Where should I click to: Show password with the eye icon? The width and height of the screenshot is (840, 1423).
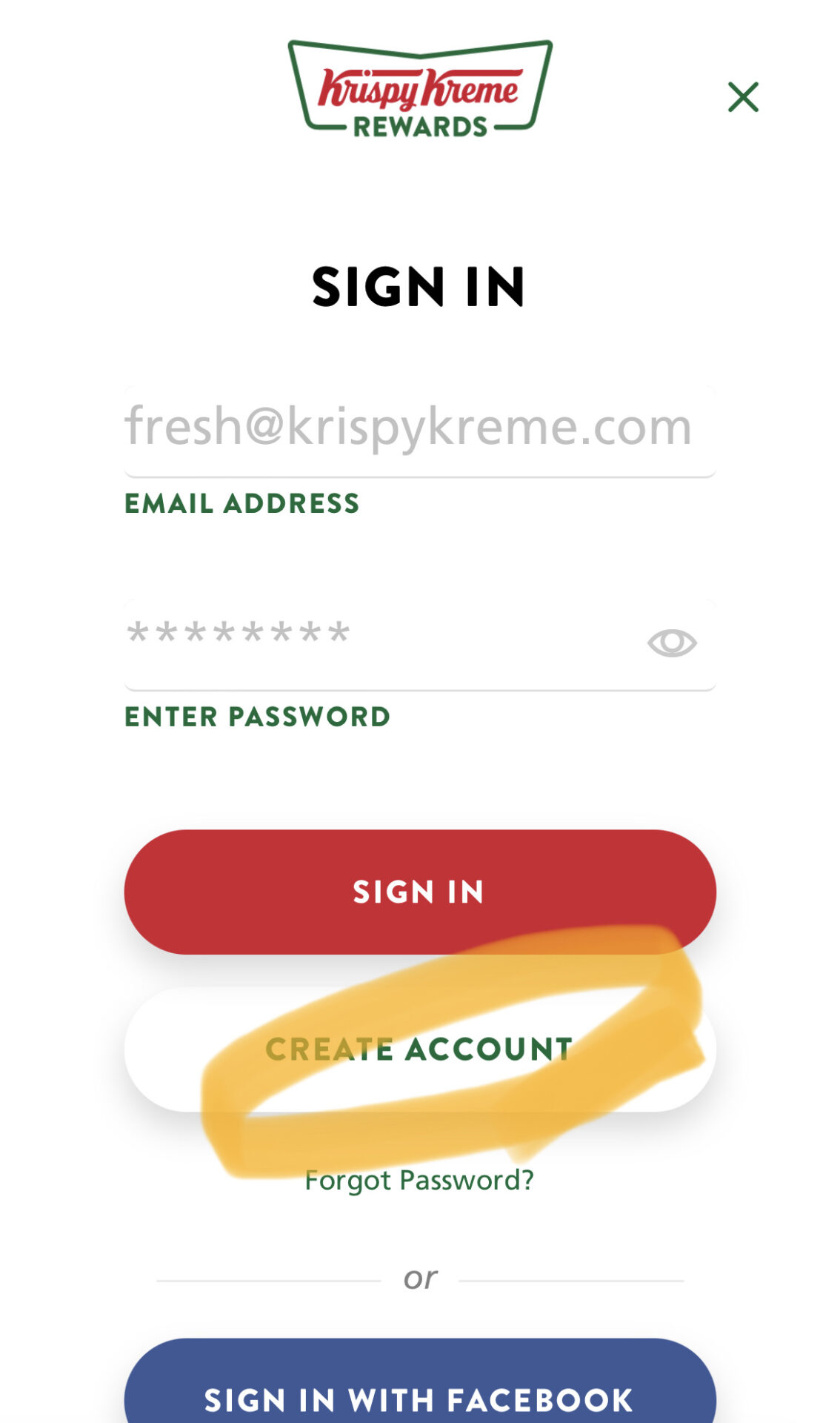[x=672, y=643]
